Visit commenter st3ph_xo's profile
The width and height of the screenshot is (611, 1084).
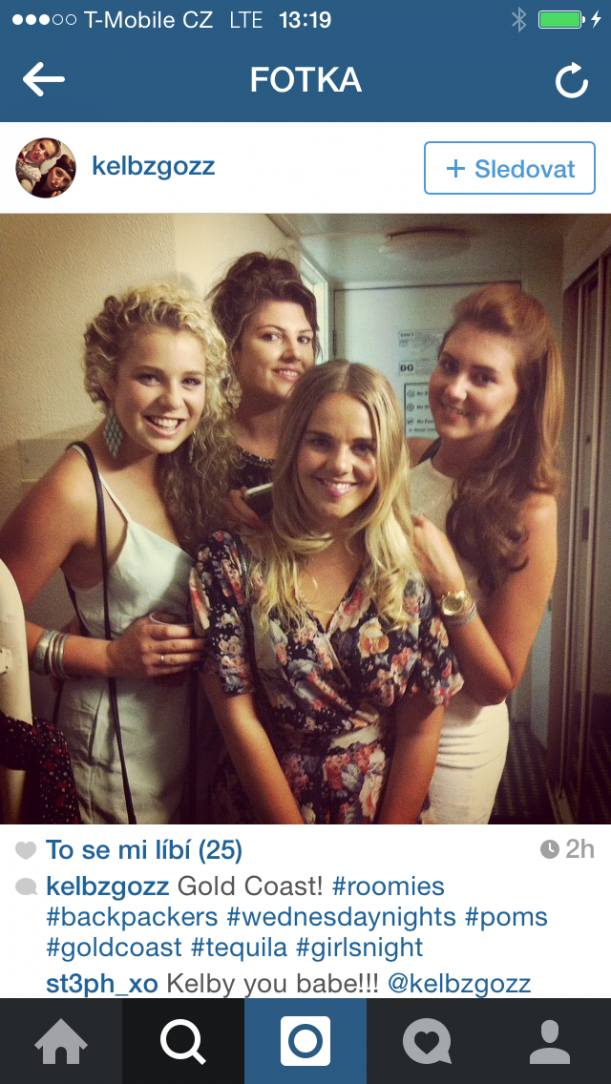102,983
